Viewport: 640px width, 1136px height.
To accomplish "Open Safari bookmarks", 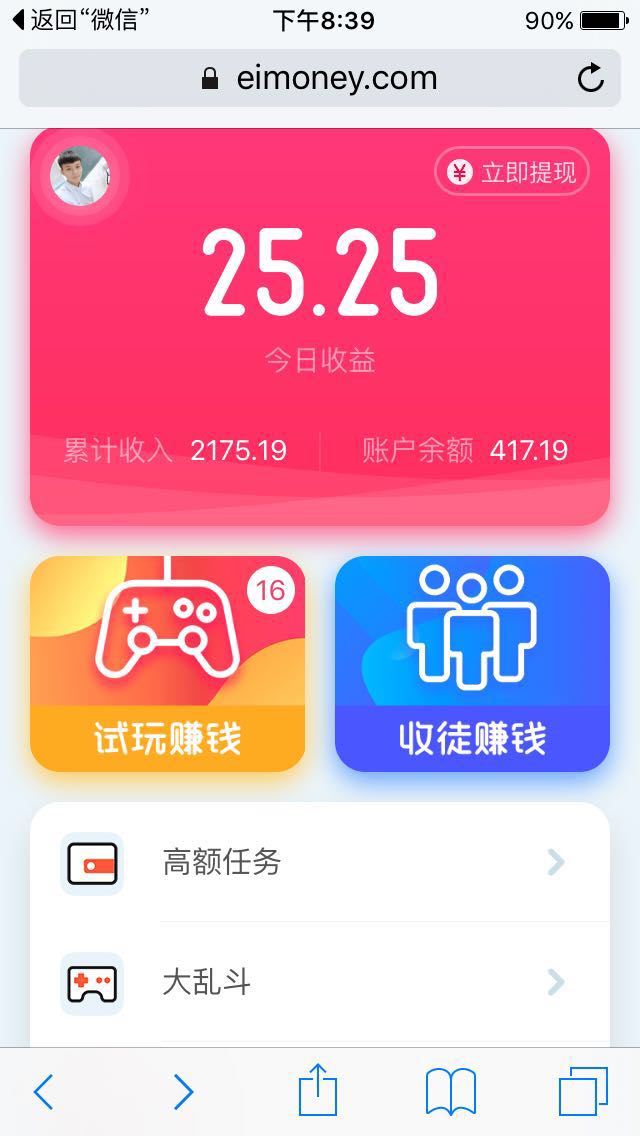I will (451, 1092).
